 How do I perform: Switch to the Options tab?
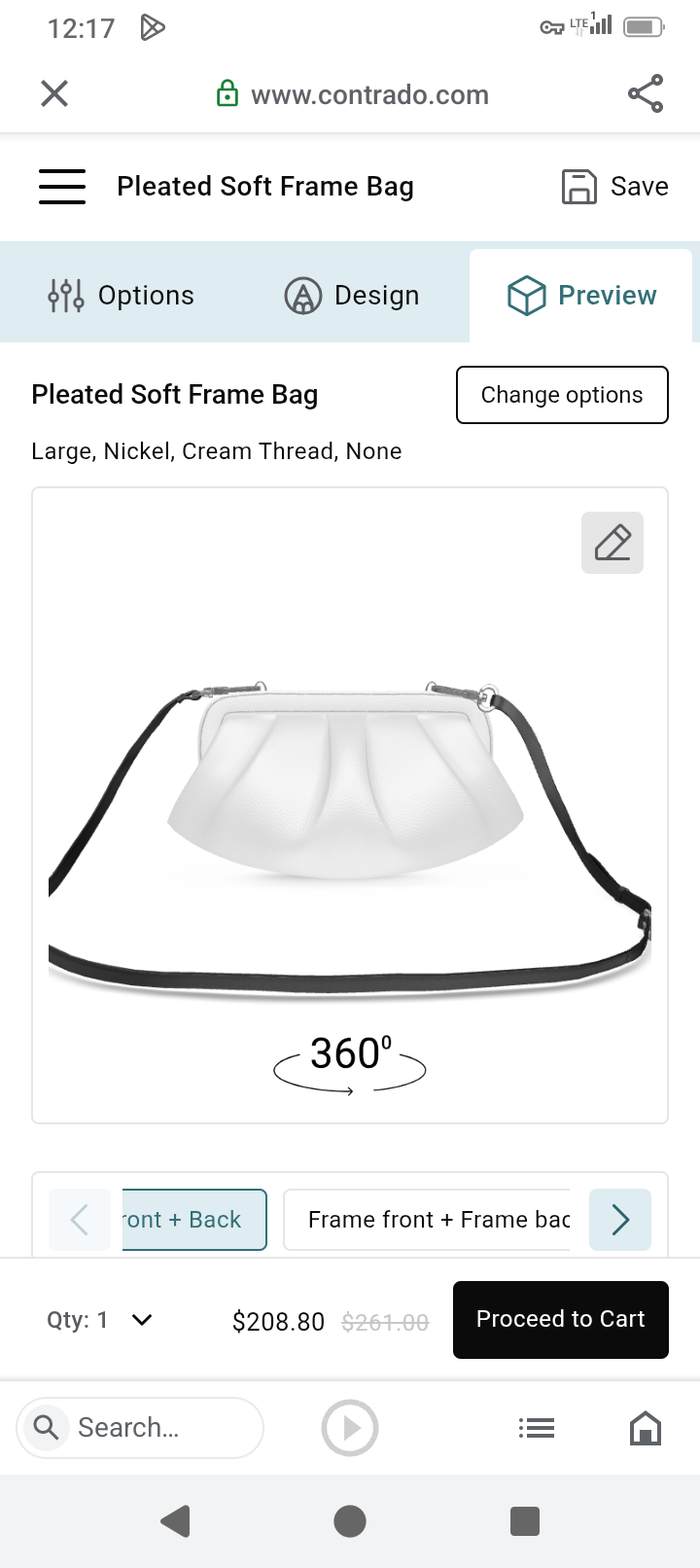122,295
